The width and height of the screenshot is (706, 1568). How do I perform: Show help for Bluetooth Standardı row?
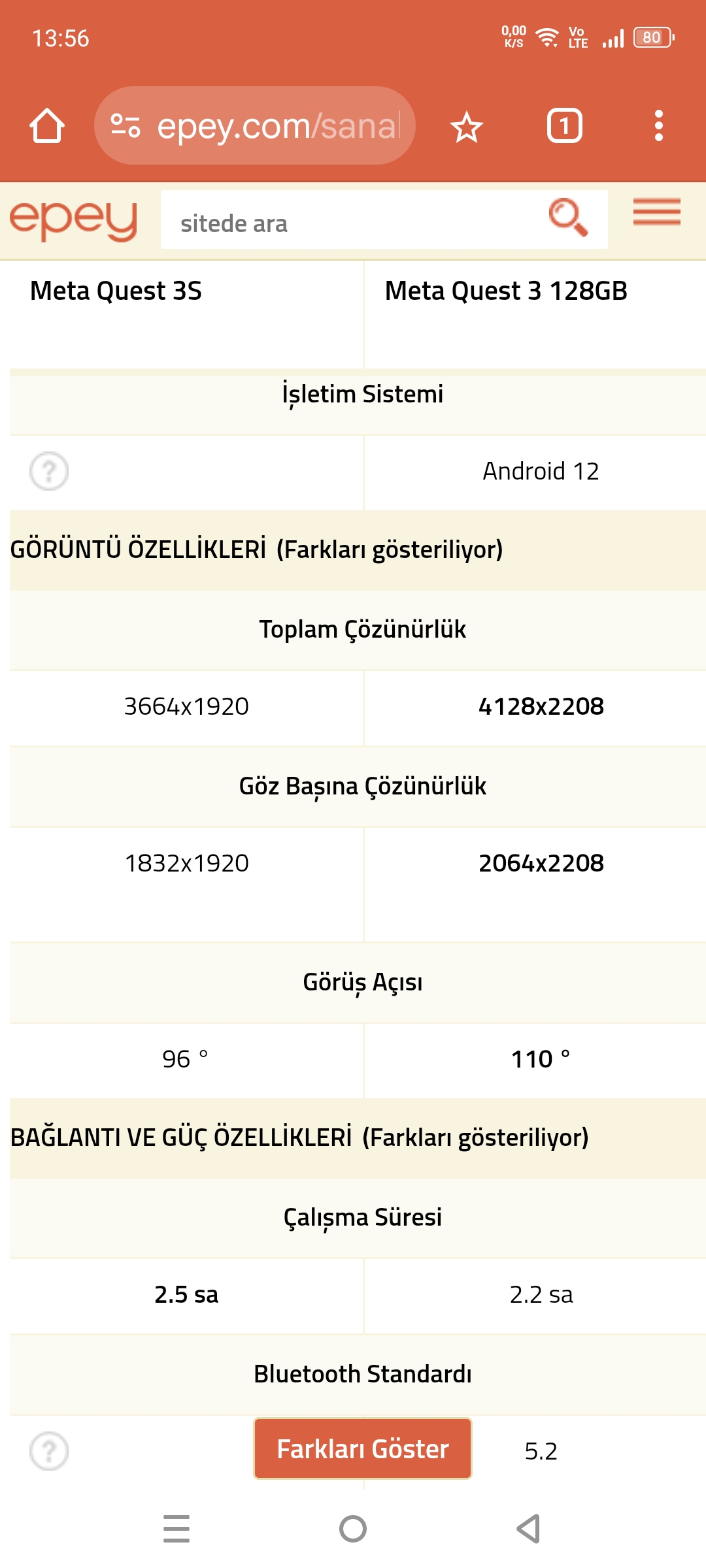pyautogui.click(x=49, y=1451)
